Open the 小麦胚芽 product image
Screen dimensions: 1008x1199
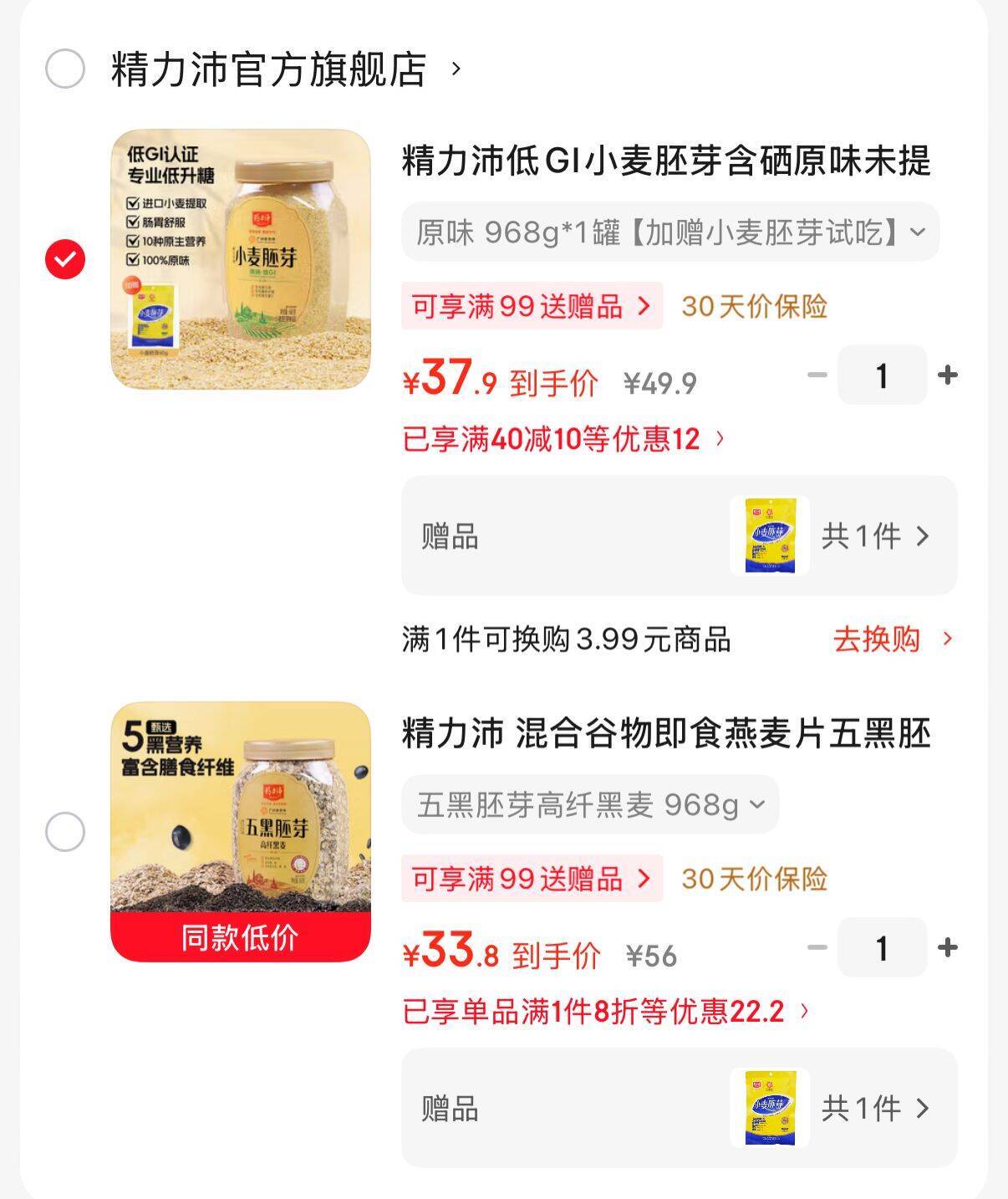(x=241, y=259)
